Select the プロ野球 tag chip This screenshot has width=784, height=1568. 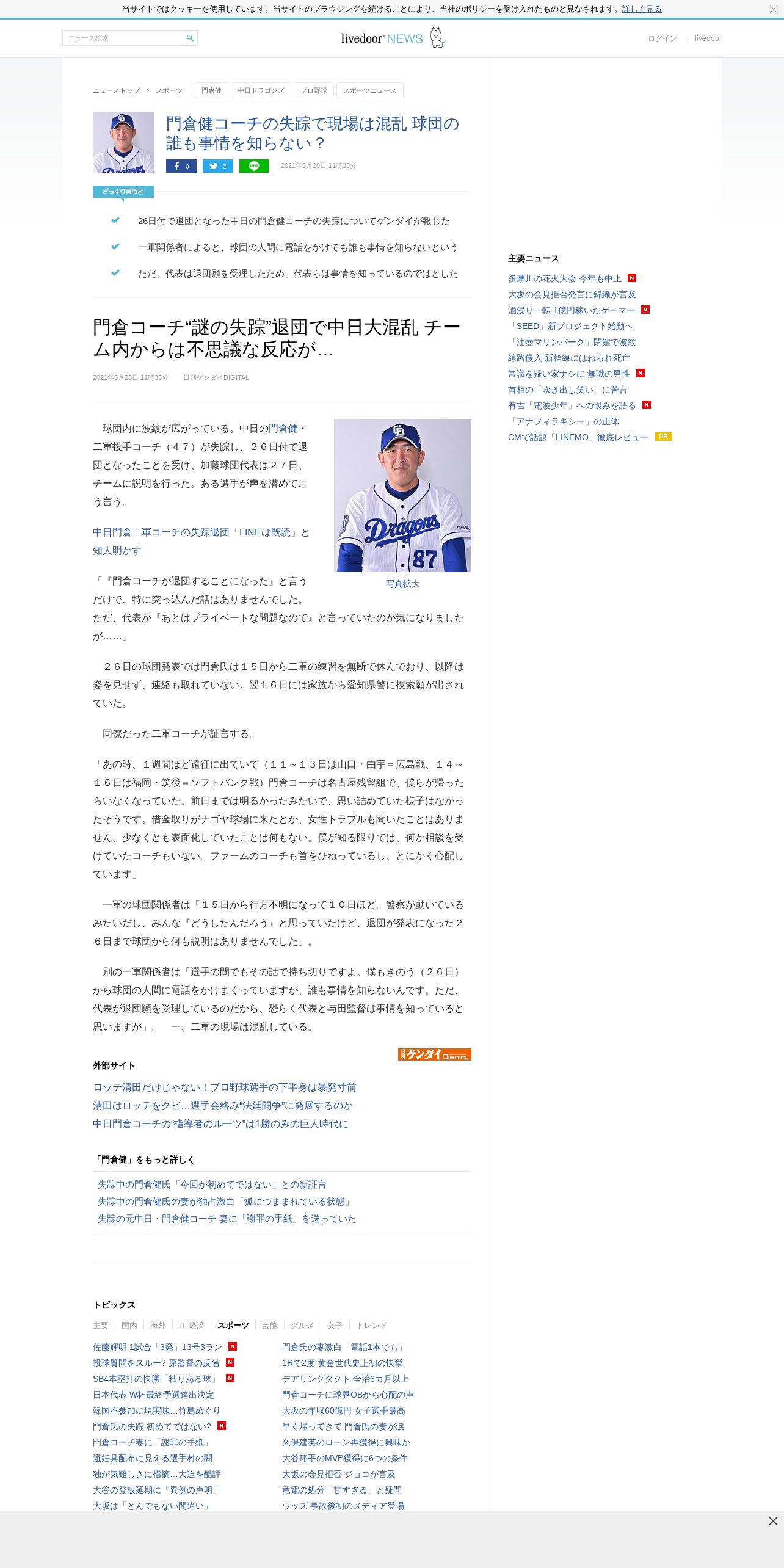tap(313, 90)
